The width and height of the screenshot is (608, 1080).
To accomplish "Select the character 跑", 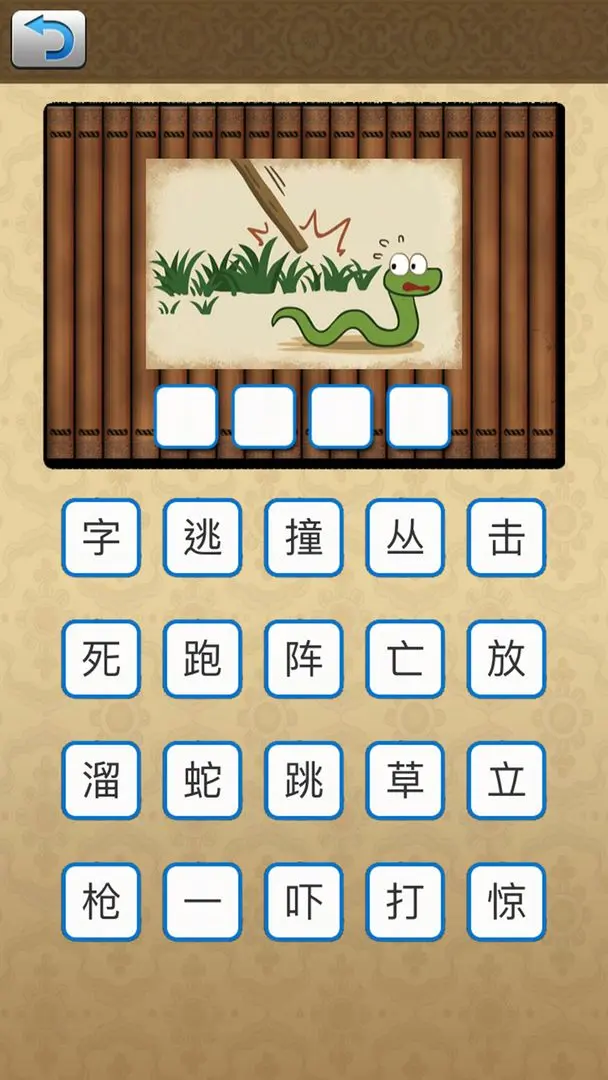I will pyautogui.click(x=202, y=660).
